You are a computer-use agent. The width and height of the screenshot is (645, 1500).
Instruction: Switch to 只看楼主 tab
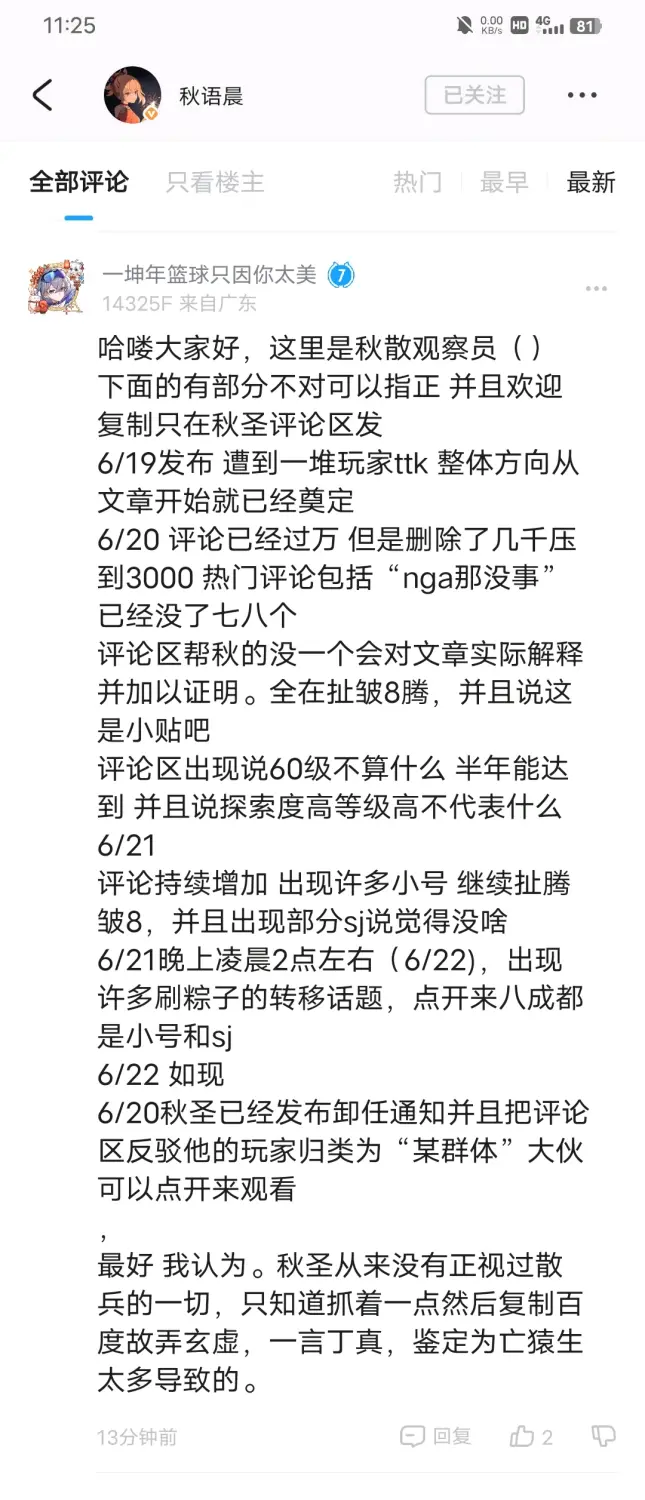(x=215, y=182)
